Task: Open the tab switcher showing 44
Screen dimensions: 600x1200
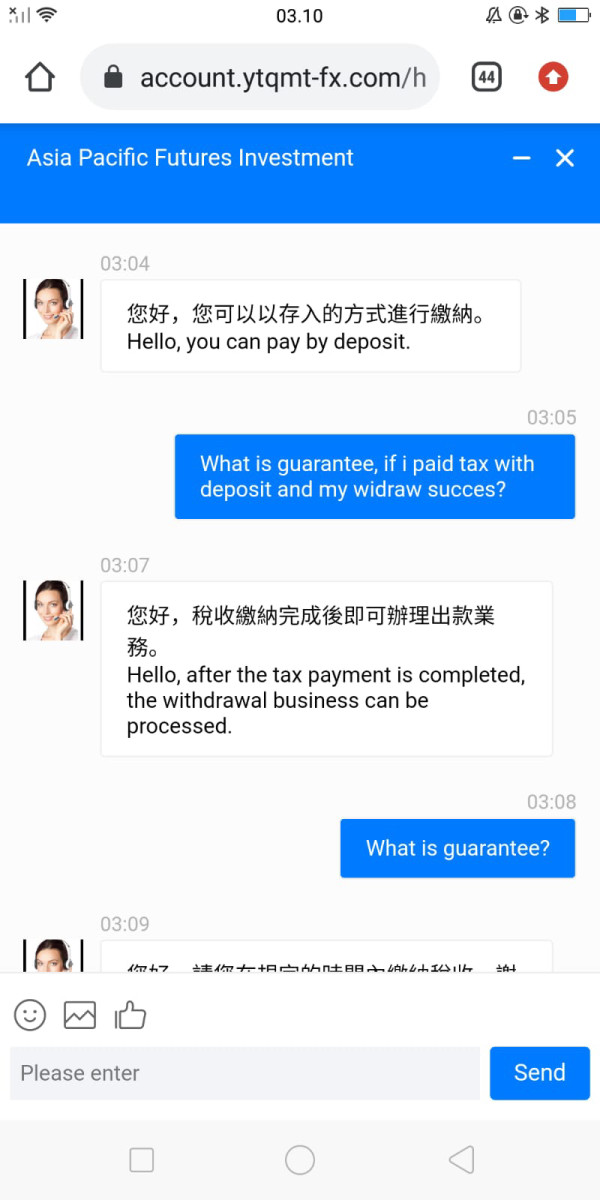Action: point(487,77)
